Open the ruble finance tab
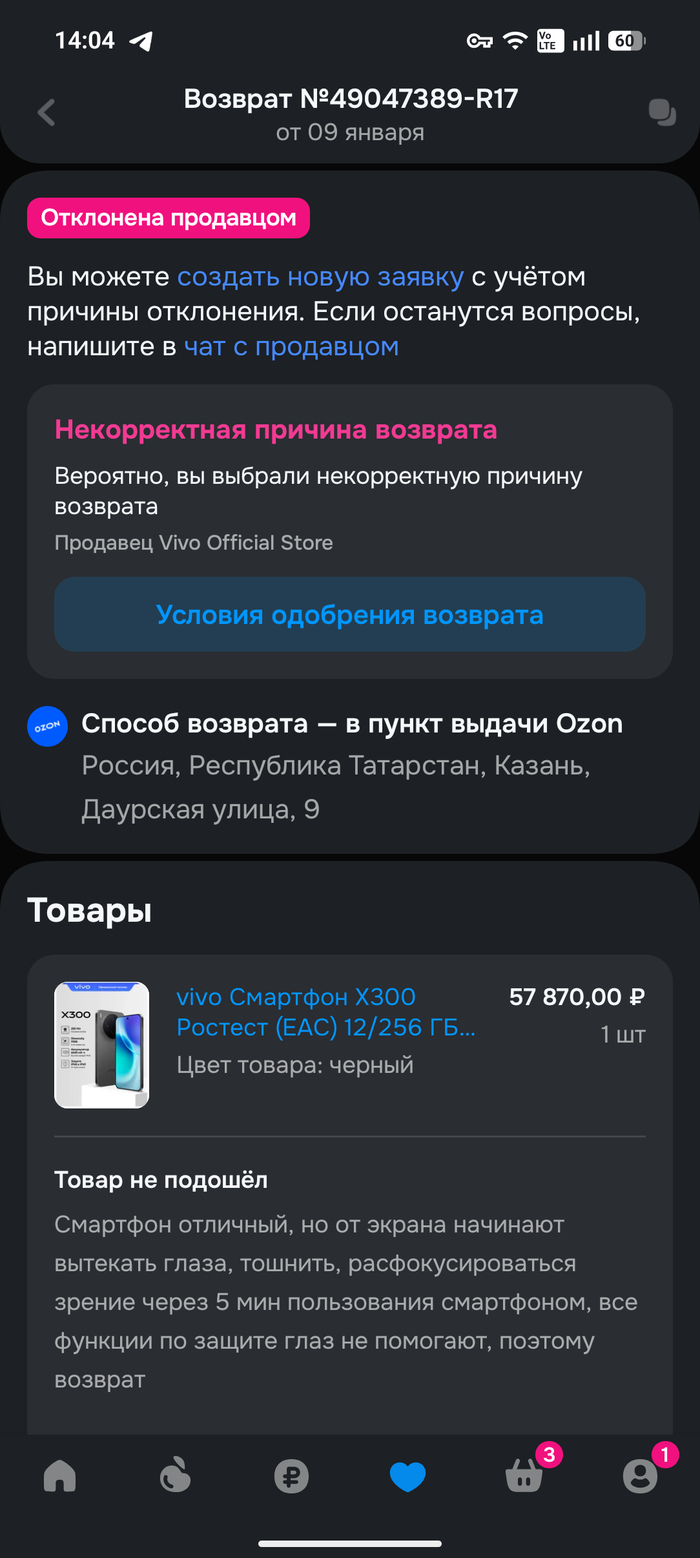The width and height of the screenshot is (700, 1558). 292,1476
